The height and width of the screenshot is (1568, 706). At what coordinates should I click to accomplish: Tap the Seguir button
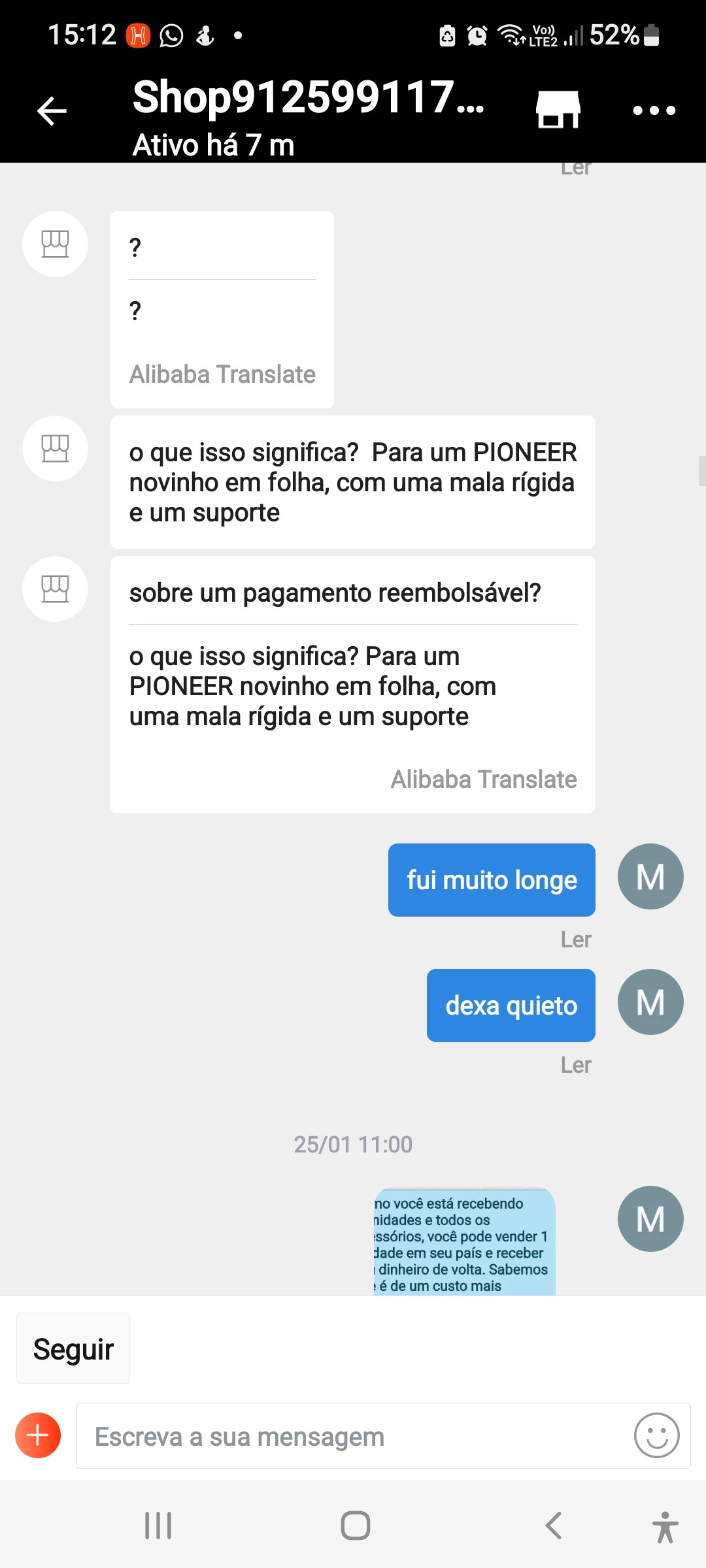73,1349
